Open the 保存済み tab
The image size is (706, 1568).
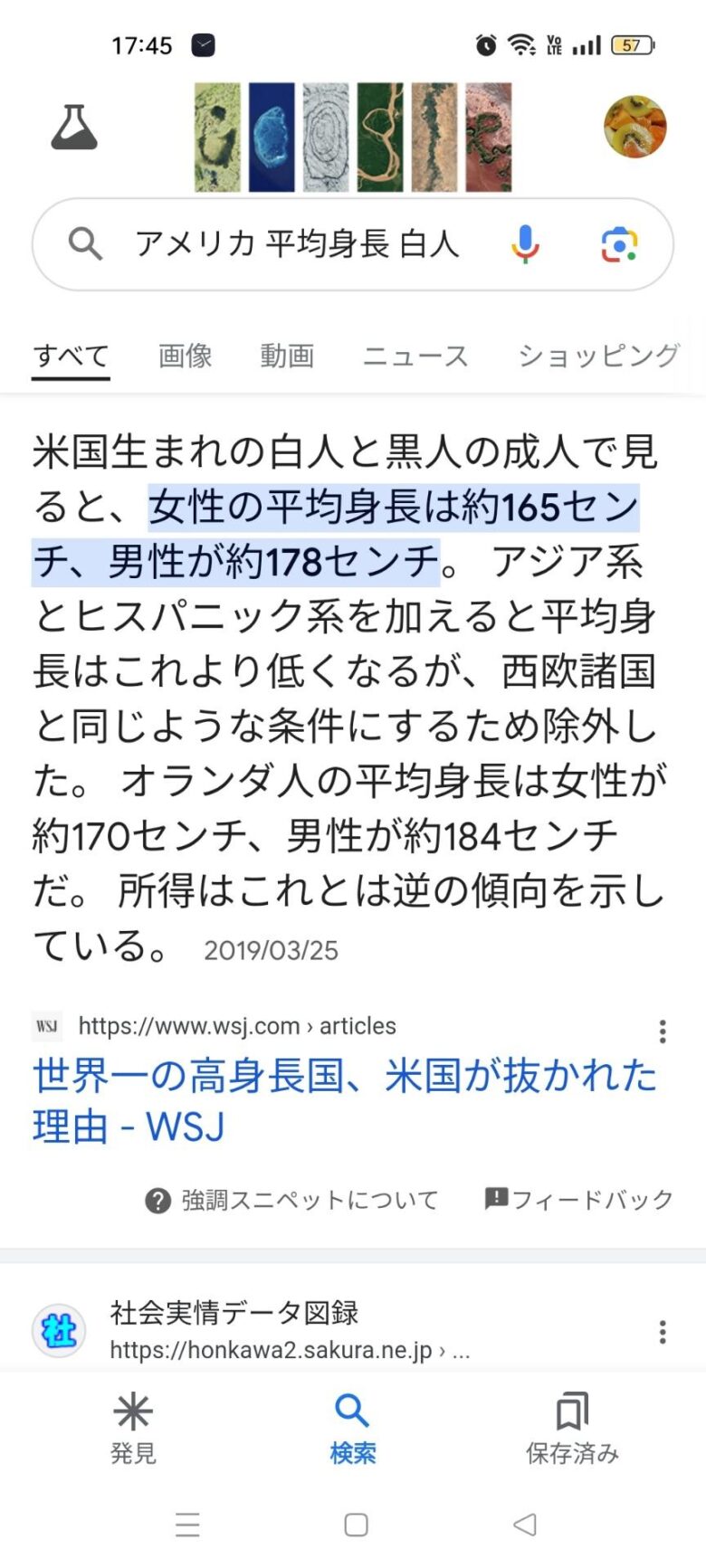coord(572,1428)
